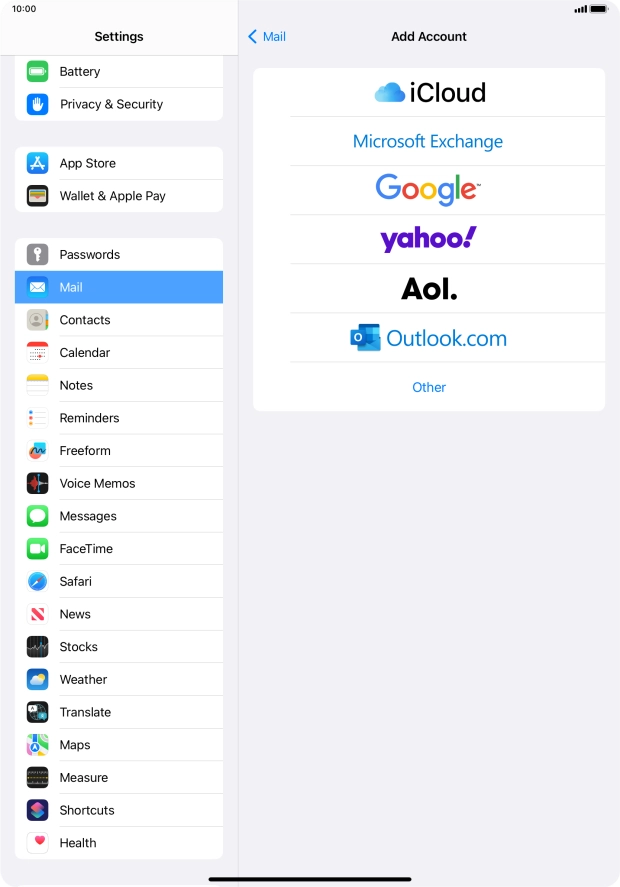Tap Other to add another account
Image resolution: width=620 pixels, height=887 pixels.
tap(429, 387)
